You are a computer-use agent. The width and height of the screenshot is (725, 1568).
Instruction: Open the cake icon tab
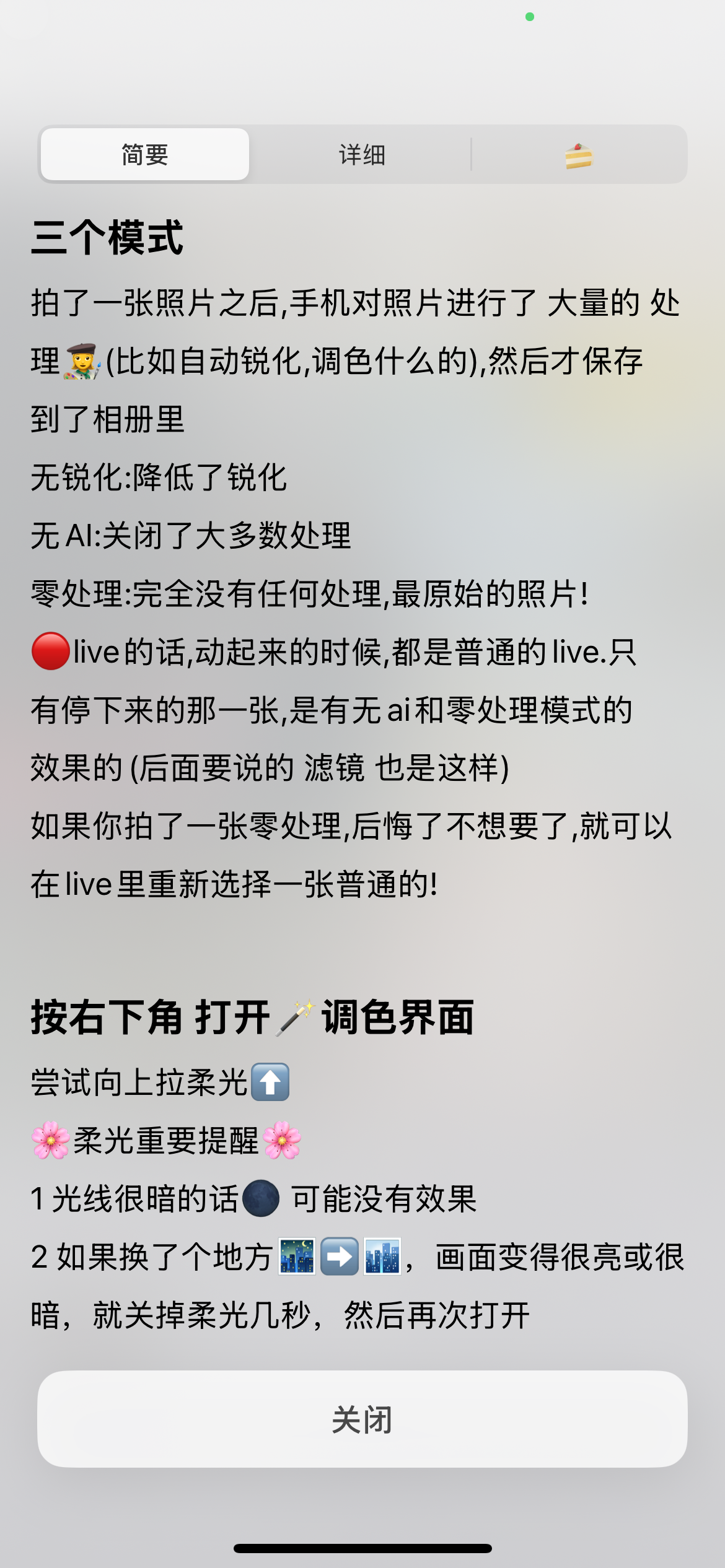pyautogui.click(x=579, y=155)
